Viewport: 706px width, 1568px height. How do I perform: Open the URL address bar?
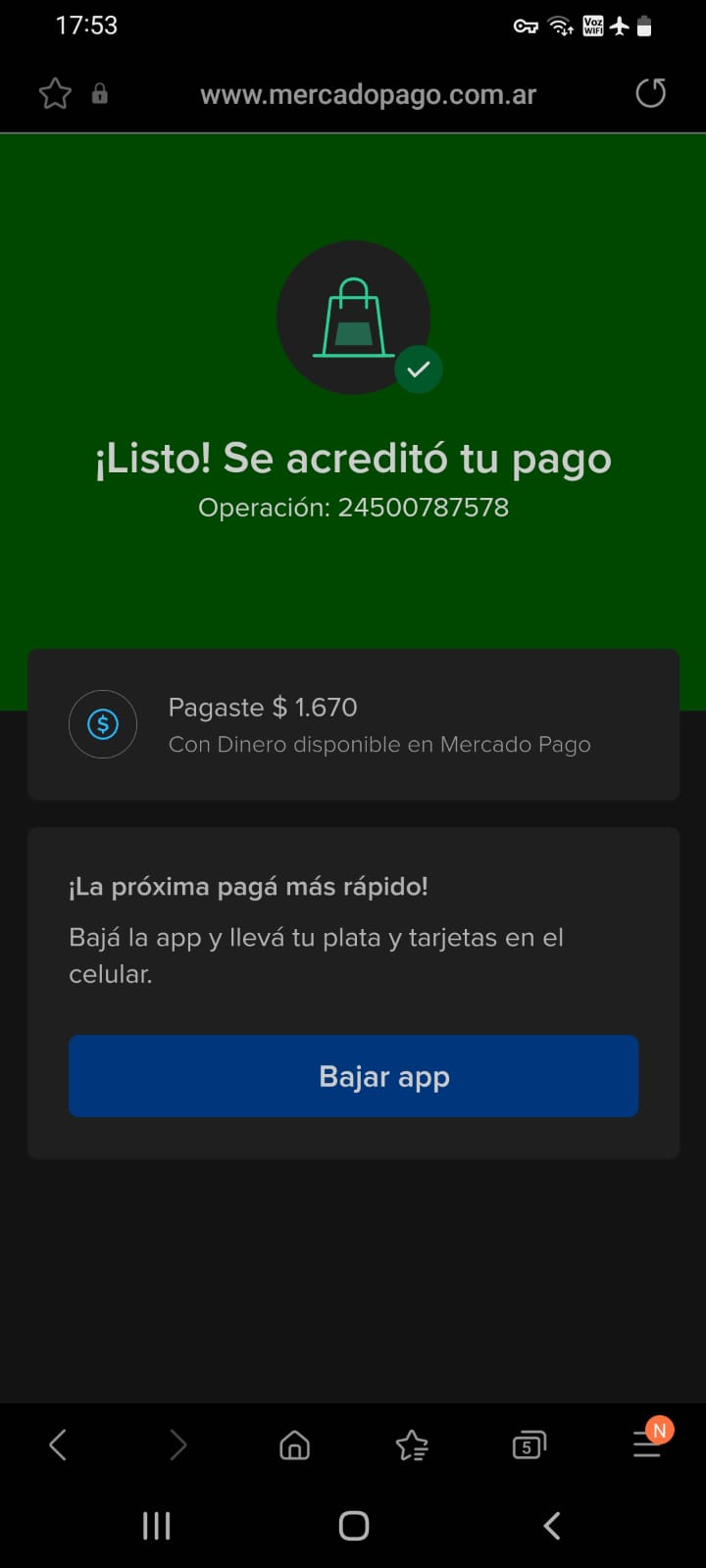[368, 95]
